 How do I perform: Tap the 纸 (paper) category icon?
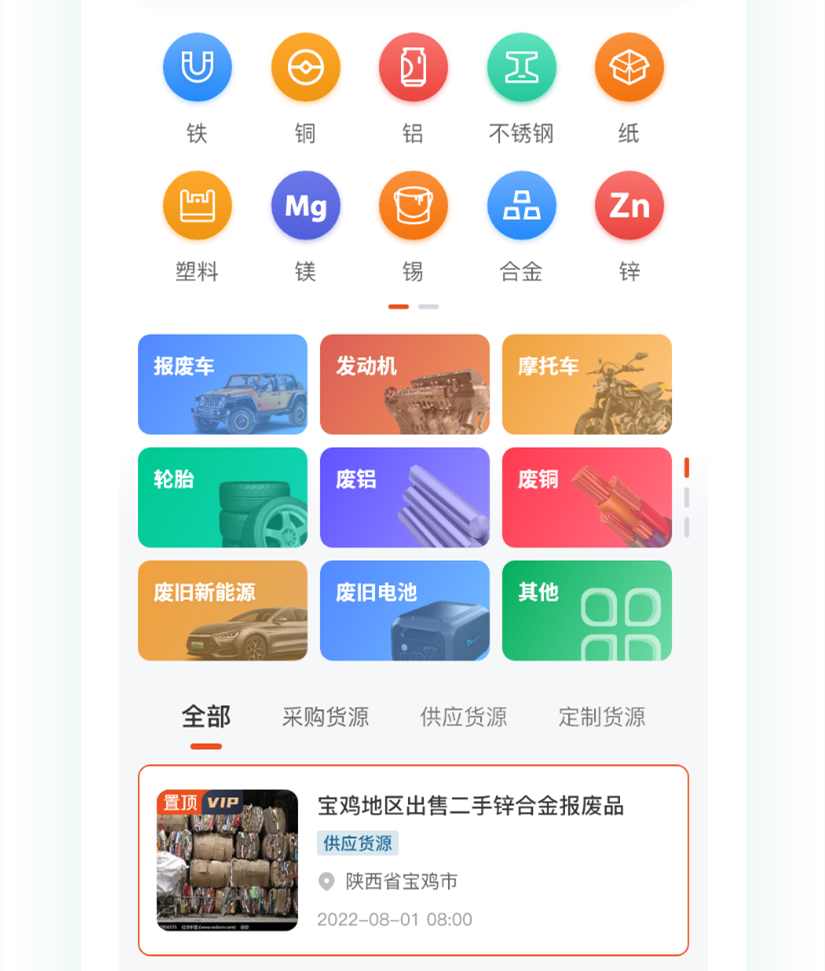coord(629,68)
